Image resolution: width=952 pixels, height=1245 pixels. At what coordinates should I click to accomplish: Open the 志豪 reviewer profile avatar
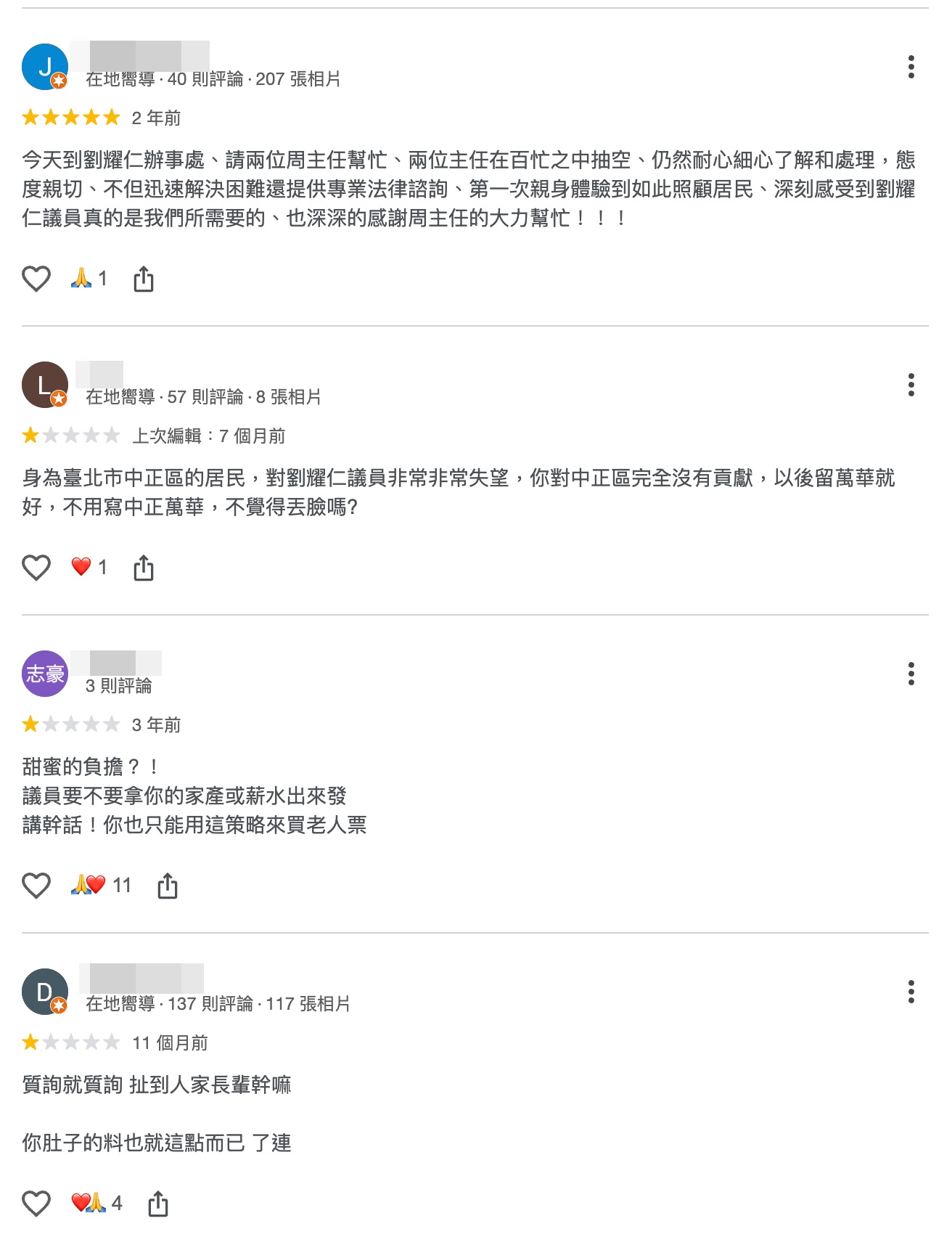click(45, 674)
